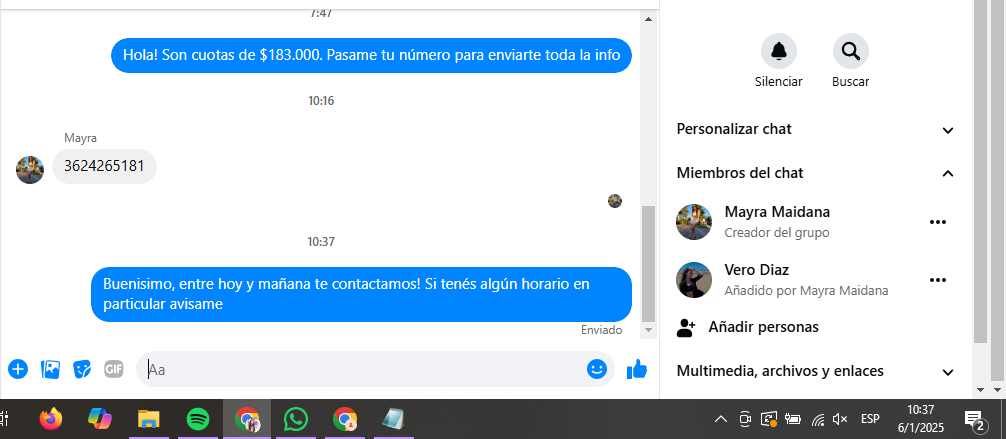Send a thumbs-up like
The height and width of the screenshot is (439, 1006).
point(636,369)
